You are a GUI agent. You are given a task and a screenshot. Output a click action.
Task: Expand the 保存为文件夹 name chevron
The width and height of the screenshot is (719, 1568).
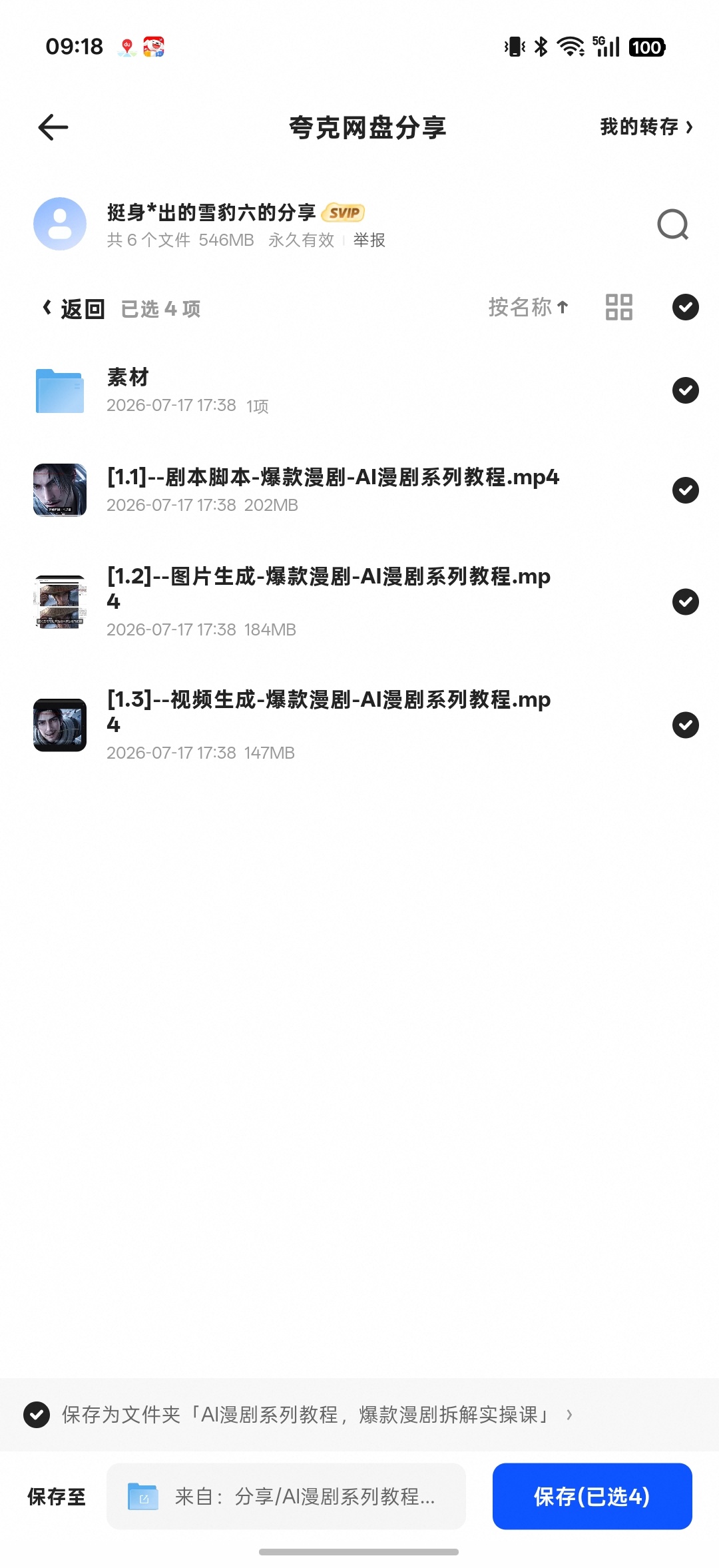[569, 1415]
